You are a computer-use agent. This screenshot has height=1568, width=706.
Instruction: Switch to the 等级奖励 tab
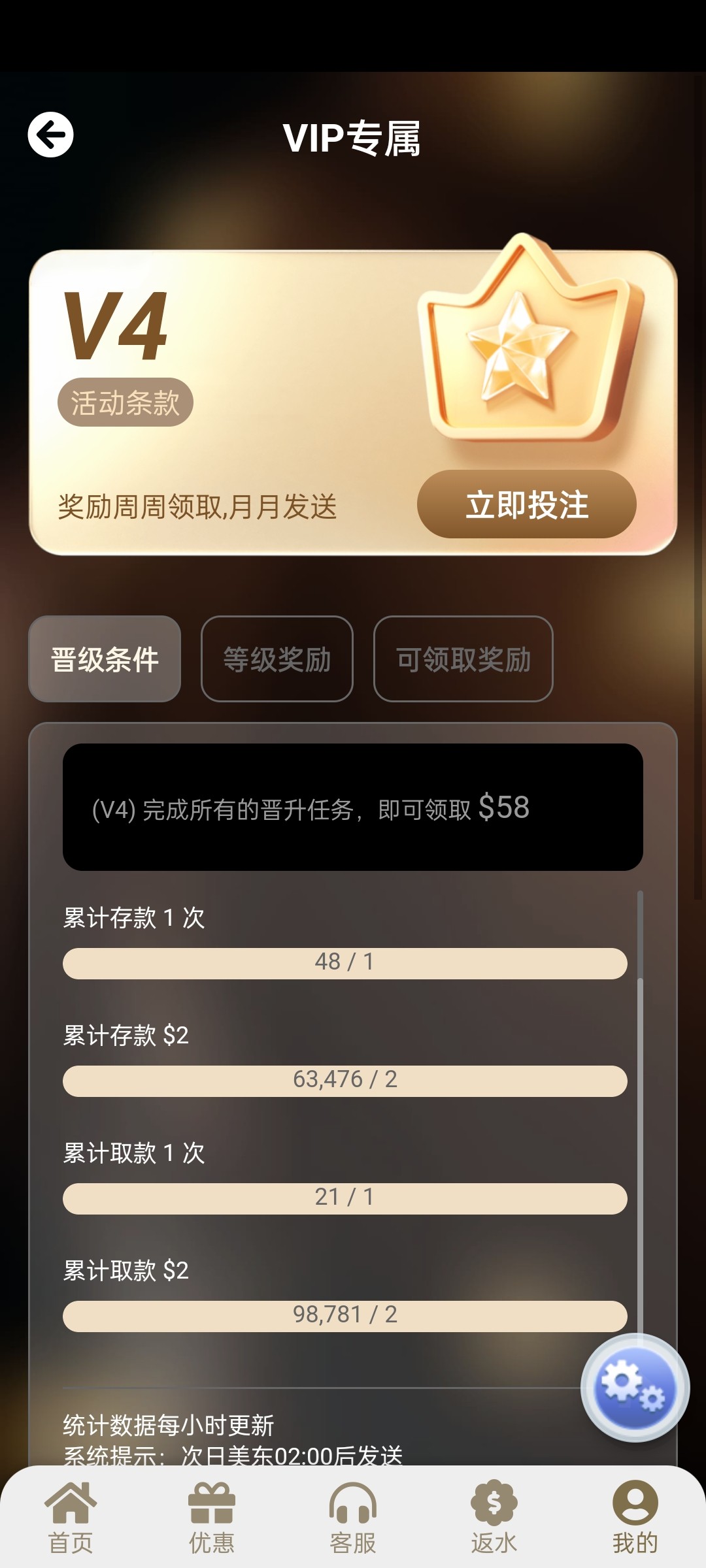pos(277,659)
